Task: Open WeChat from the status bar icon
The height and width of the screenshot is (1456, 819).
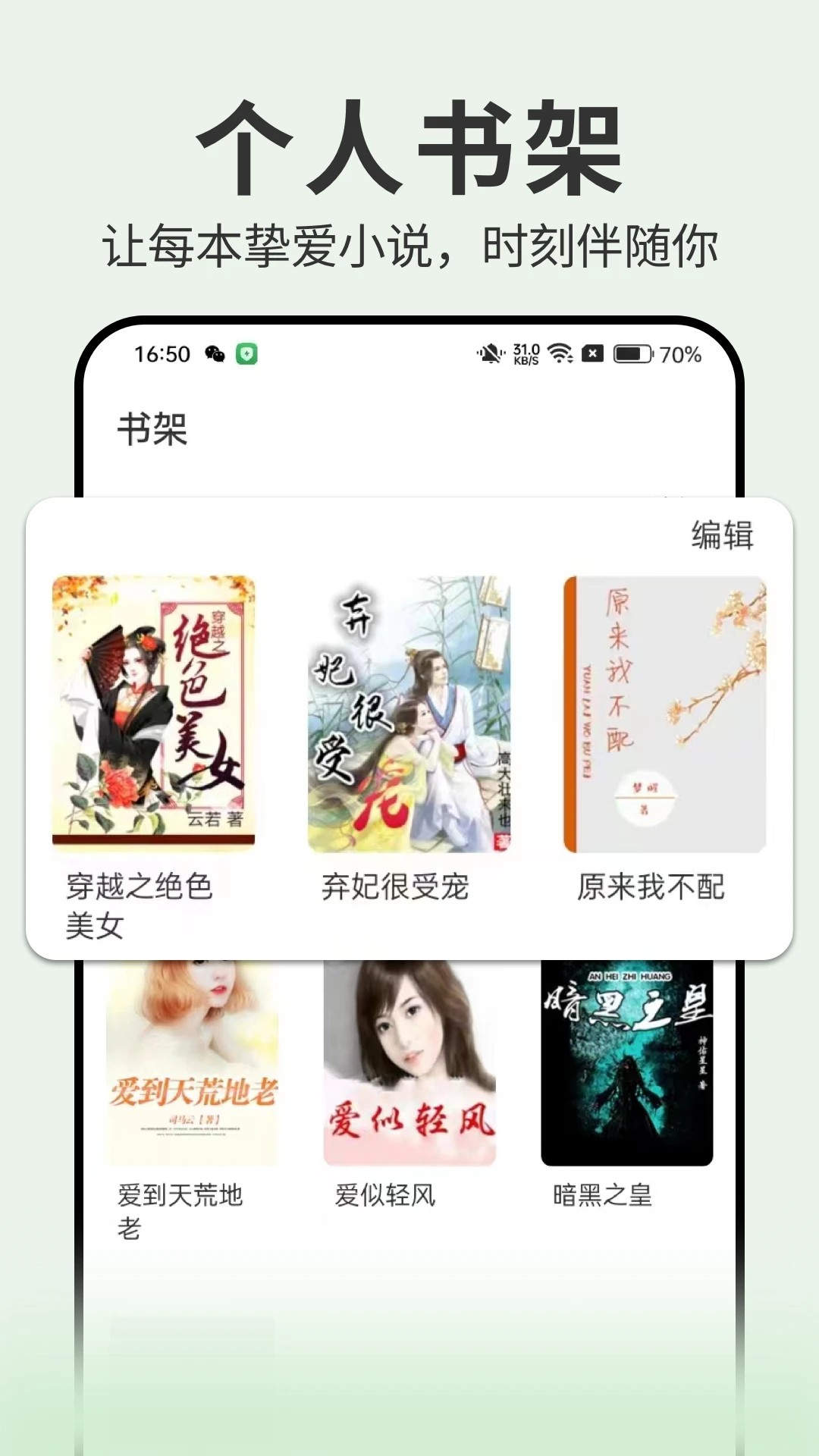Action: [215, 355]
